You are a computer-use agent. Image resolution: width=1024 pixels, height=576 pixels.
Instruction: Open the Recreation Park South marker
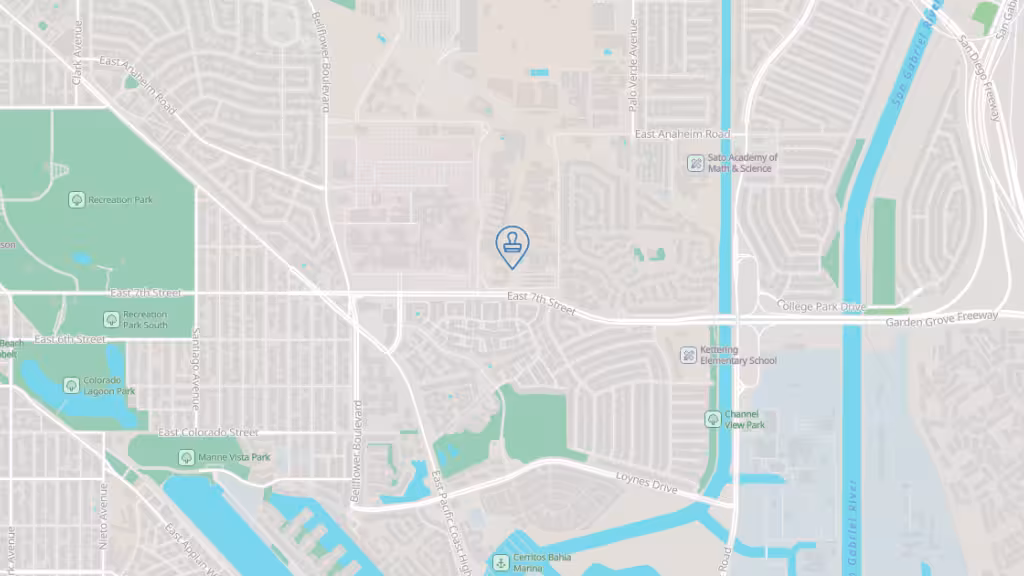point(111,320)
